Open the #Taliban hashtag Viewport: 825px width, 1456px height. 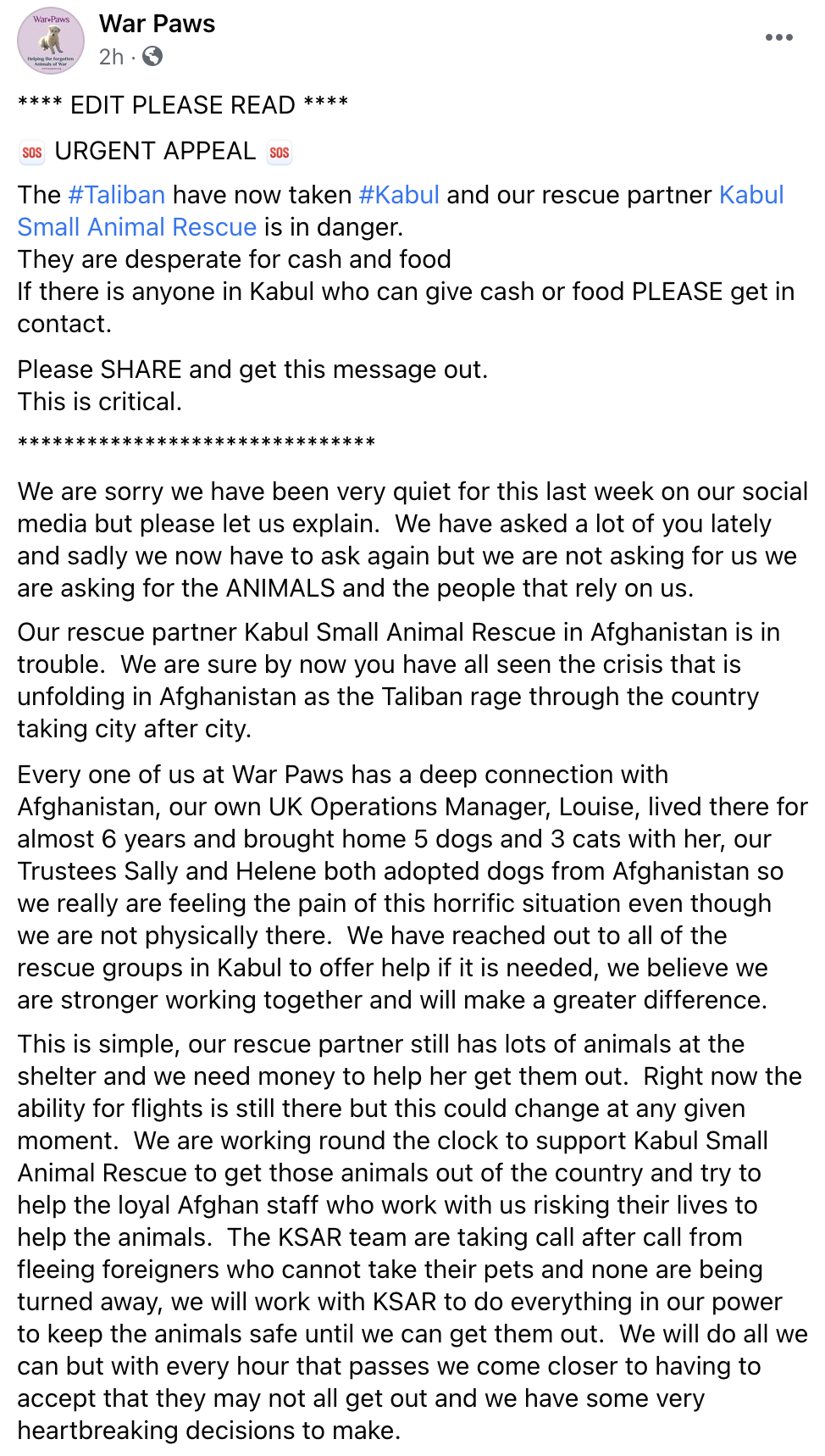[x=116, y=195]
